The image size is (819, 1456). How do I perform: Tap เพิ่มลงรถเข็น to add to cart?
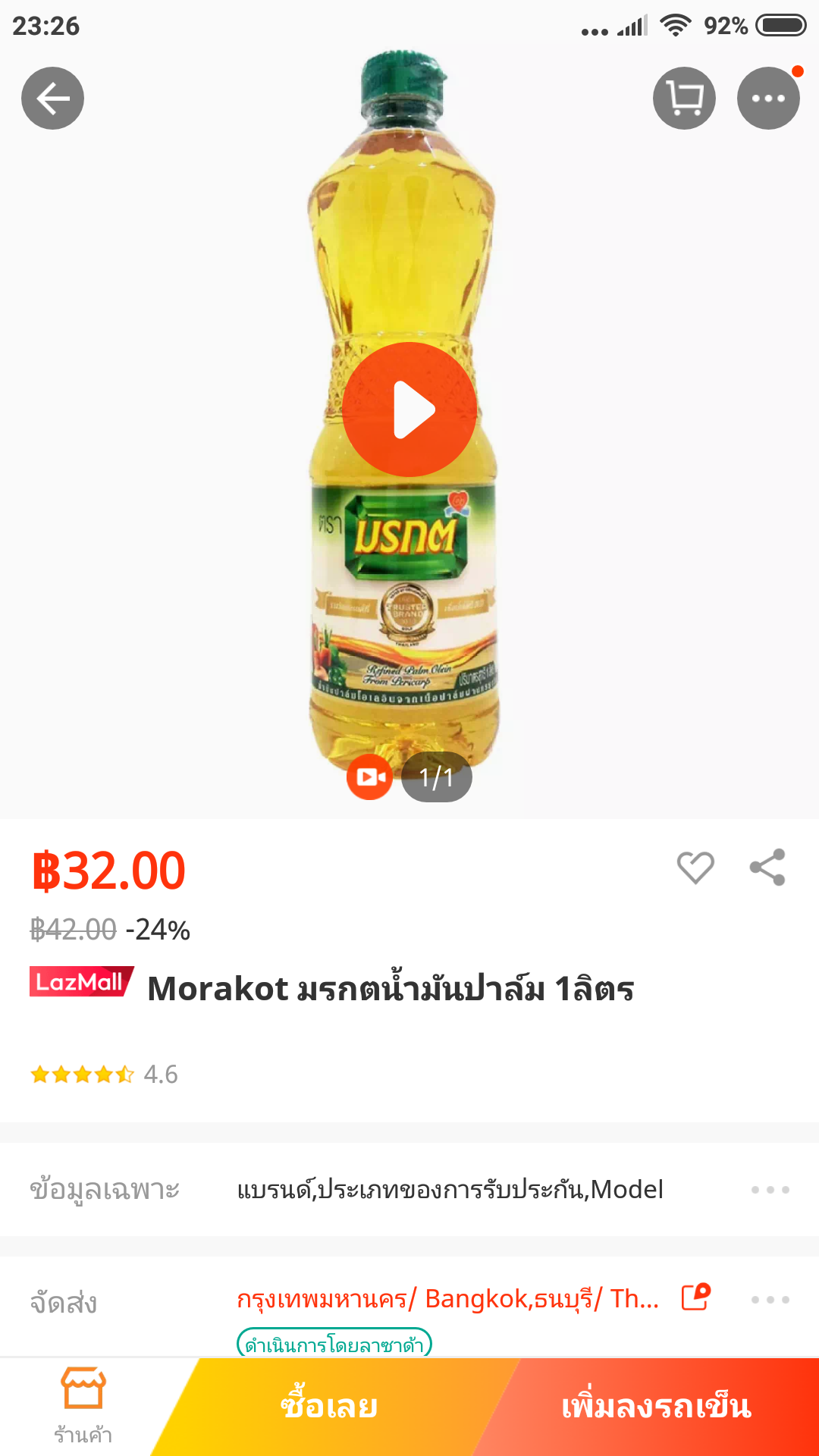656,1407
